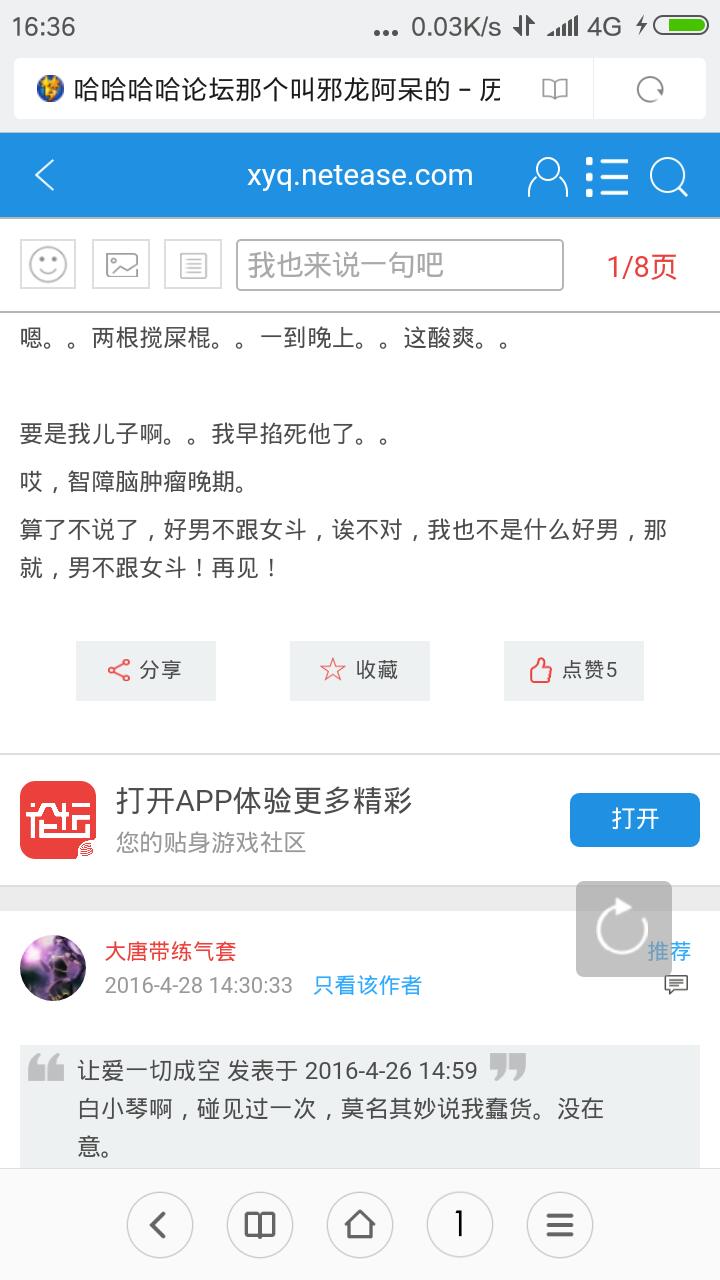Go back using the header arrow
Viewport: 720px width, 1280px height.
45,176
